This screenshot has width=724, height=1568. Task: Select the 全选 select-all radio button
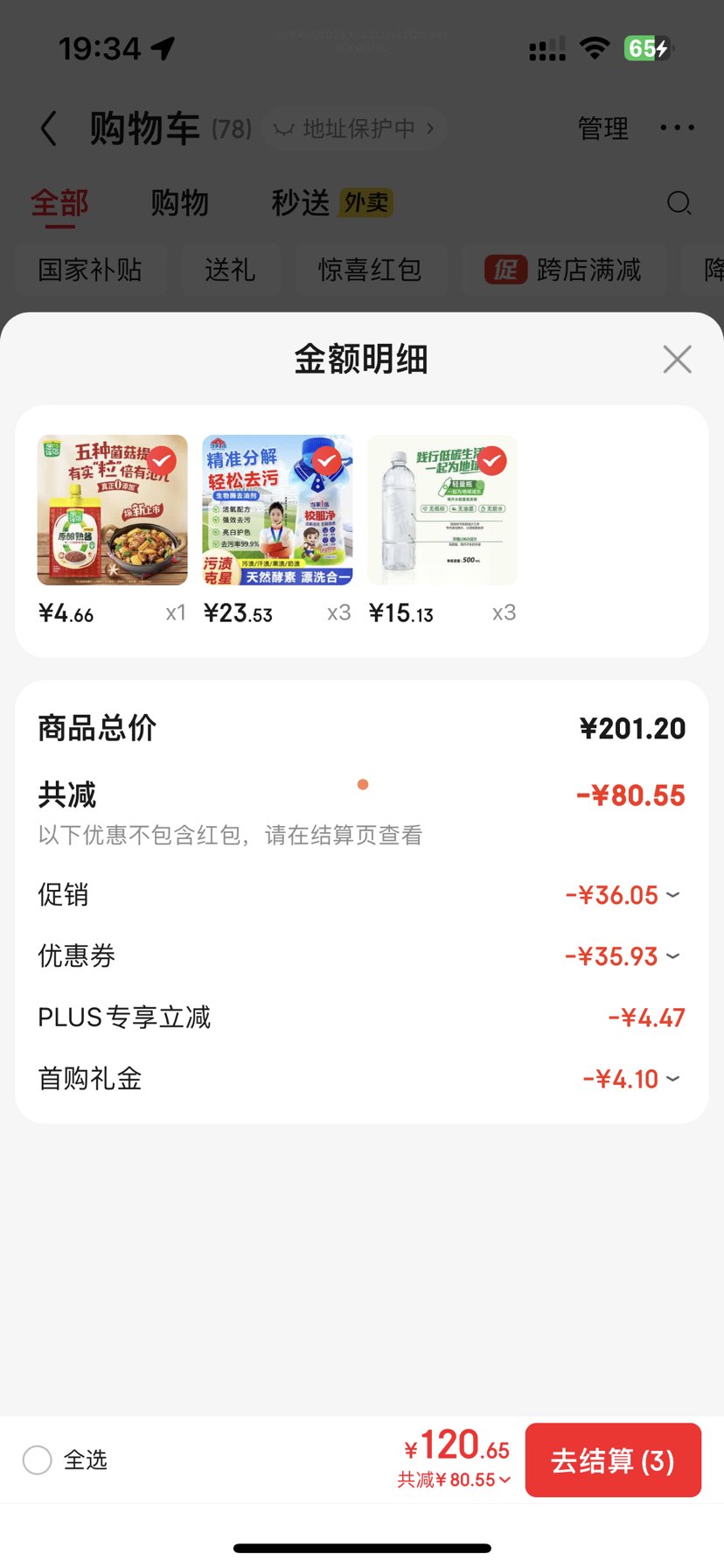[x=37, y=1459]
